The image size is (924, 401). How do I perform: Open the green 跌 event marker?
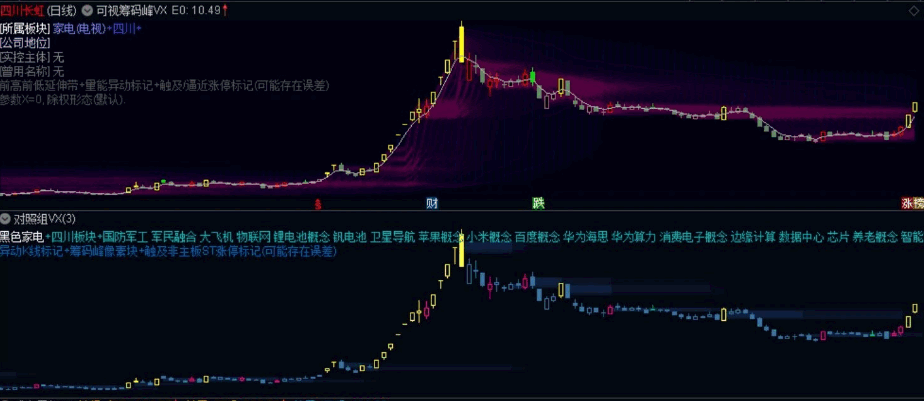pyautogui.click(x=538, y=204)
